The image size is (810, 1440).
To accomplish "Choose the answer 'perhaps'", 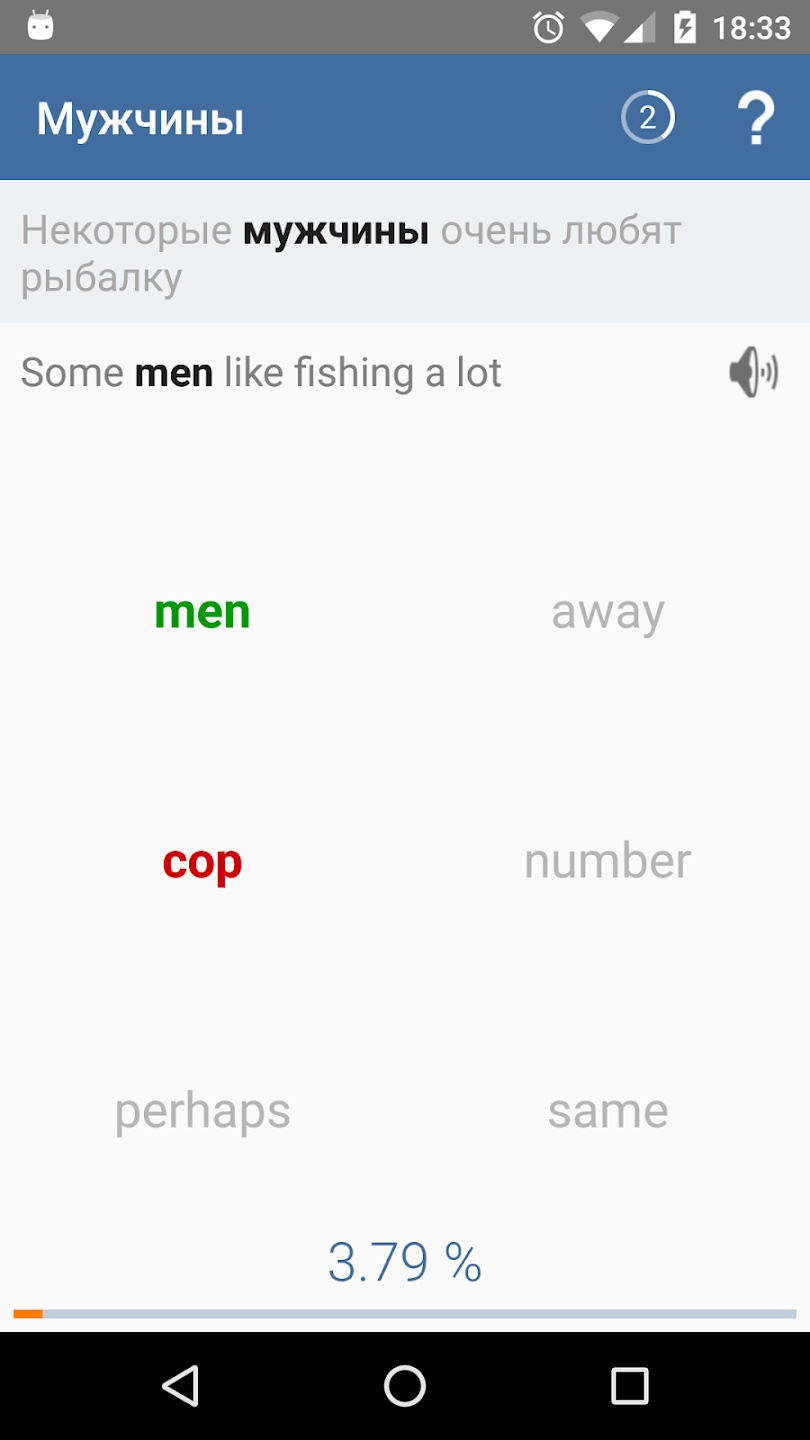I will pos(202,1111).
